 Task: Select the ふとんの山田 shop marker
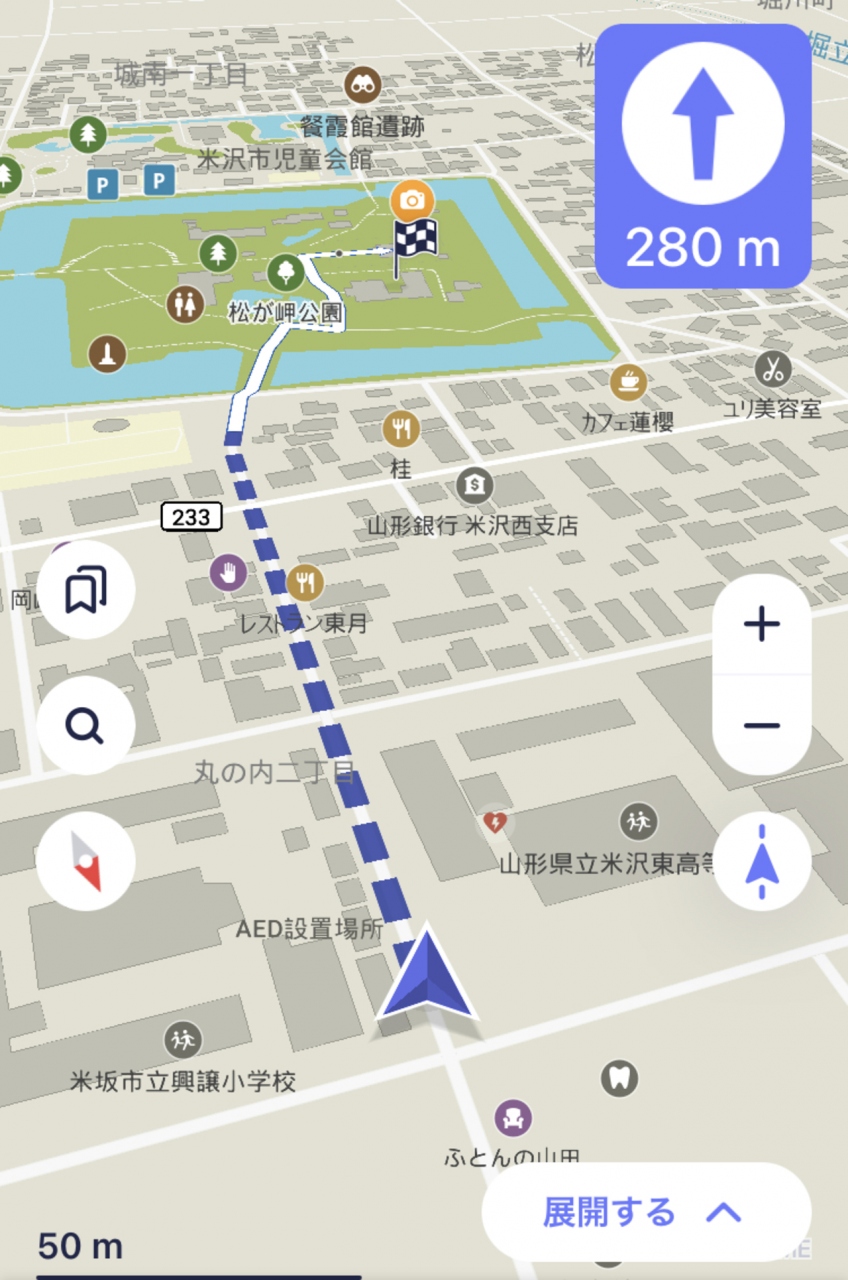tap(513, 1117)
